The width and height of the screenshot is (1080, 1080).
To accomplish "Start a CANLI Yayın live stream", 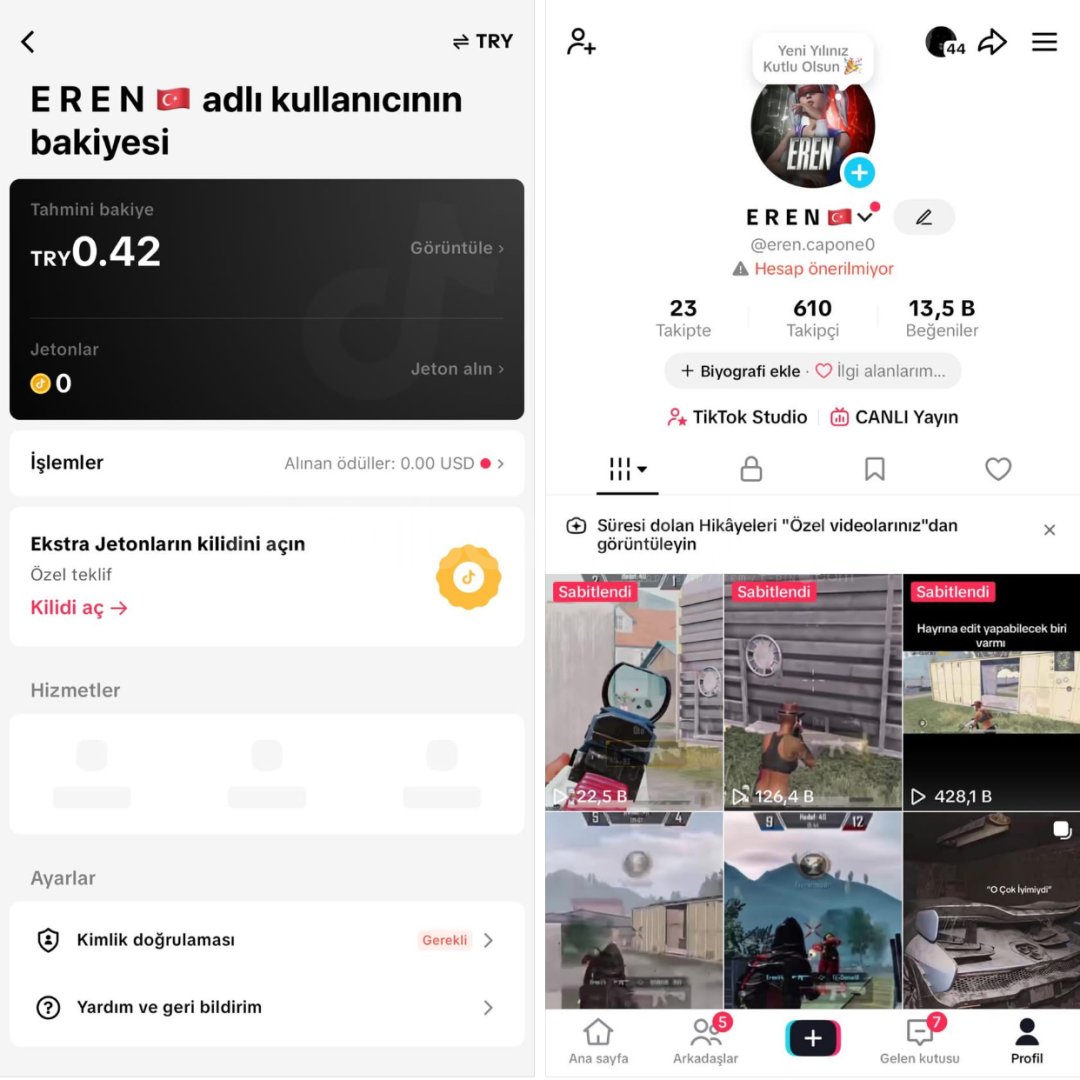I will 894,417.
